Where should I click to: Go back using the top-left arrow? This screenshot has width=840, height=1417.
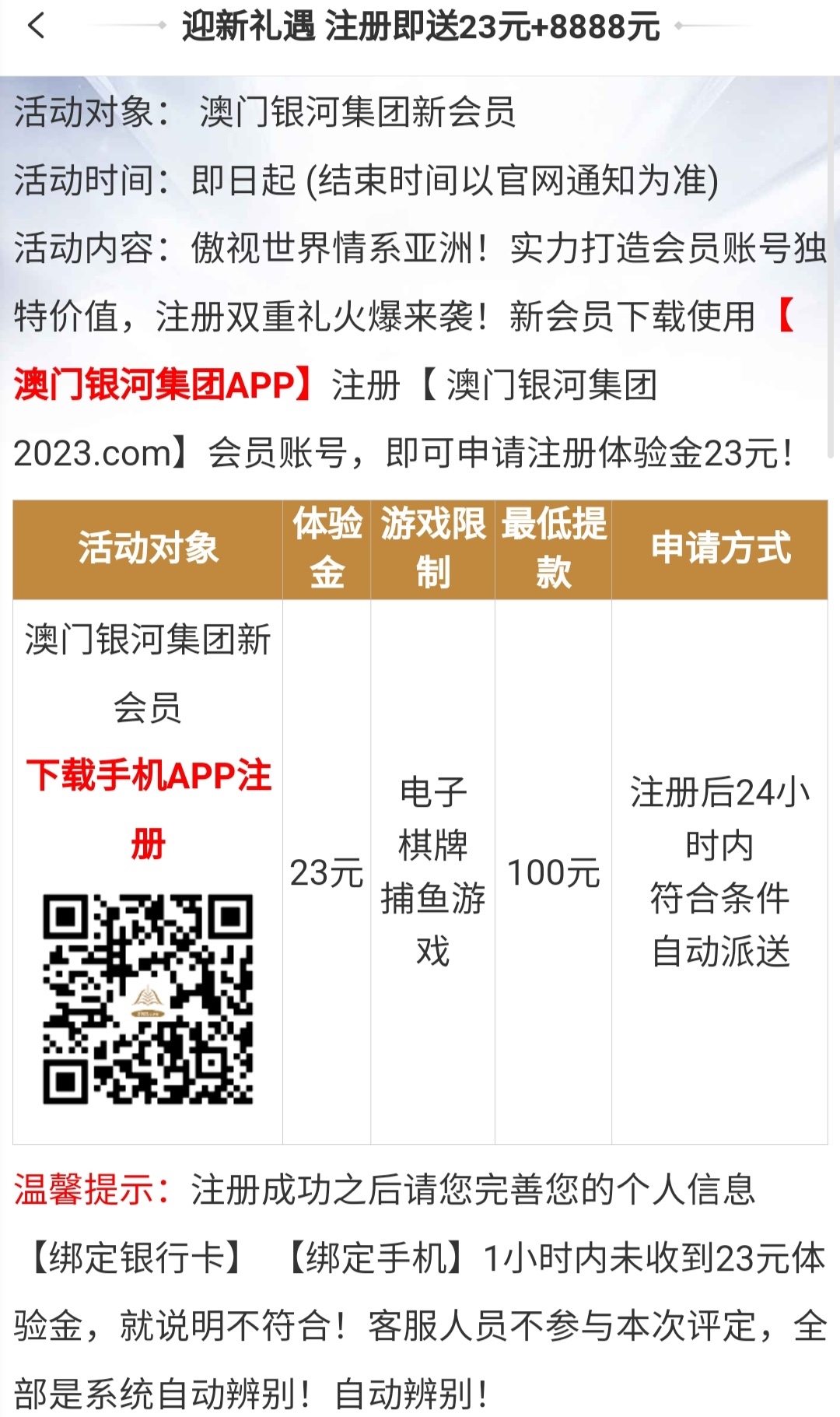pyautogui.click(x=36, y=26)
